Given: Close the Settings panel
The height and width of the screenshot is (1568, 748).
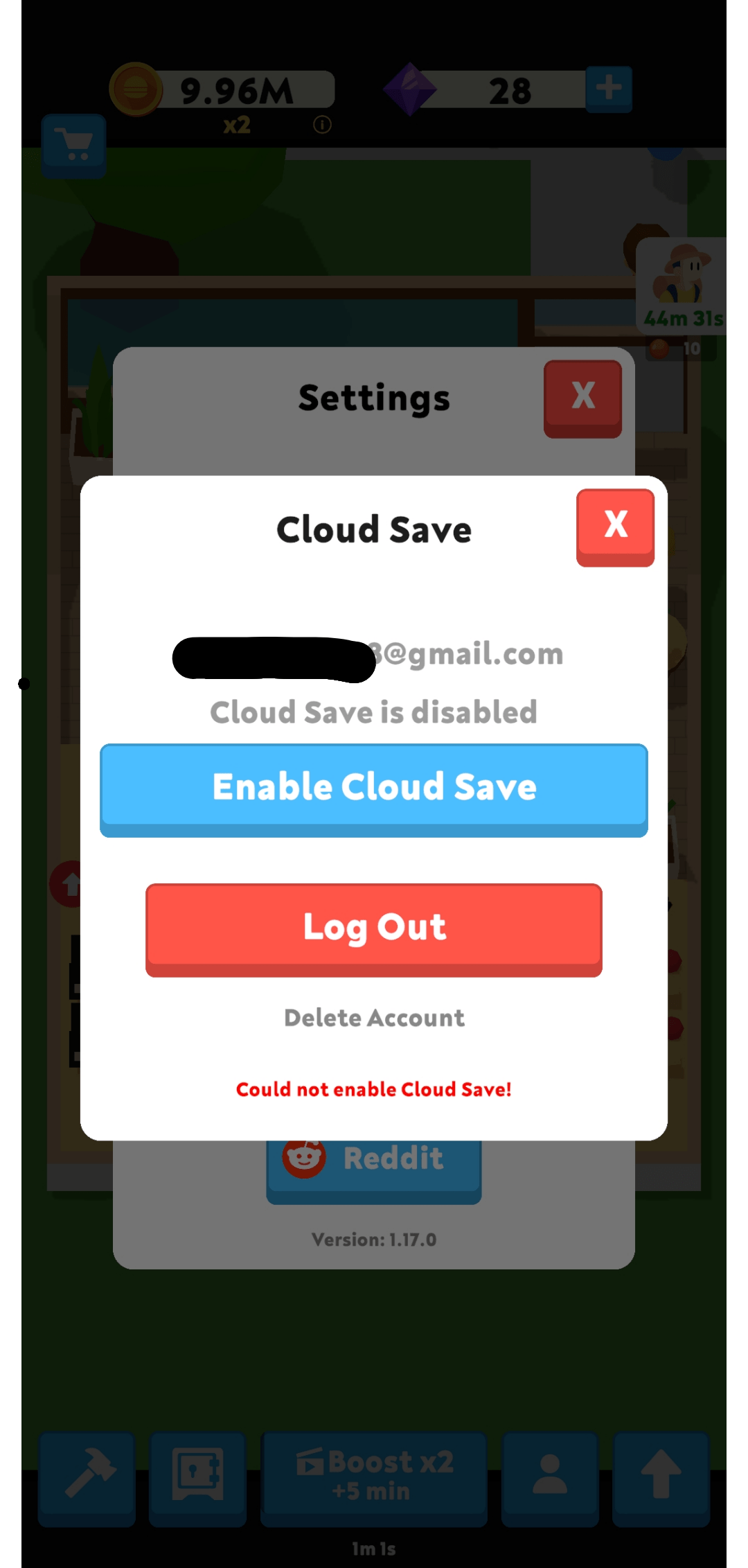Looking at the screenshot, I should pyautogui.click(x=582, y=396).
